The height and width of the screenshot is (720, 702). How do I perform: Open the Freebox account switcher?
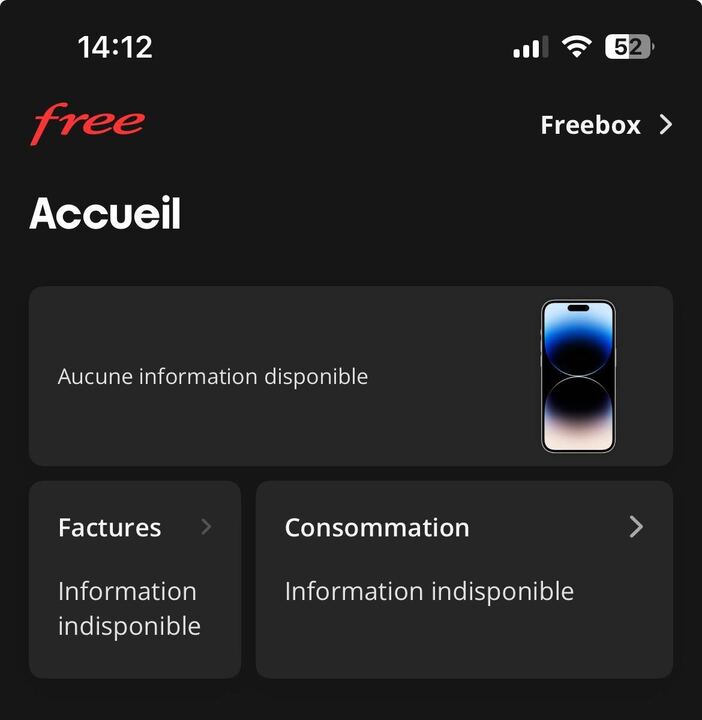click(605, 125)
